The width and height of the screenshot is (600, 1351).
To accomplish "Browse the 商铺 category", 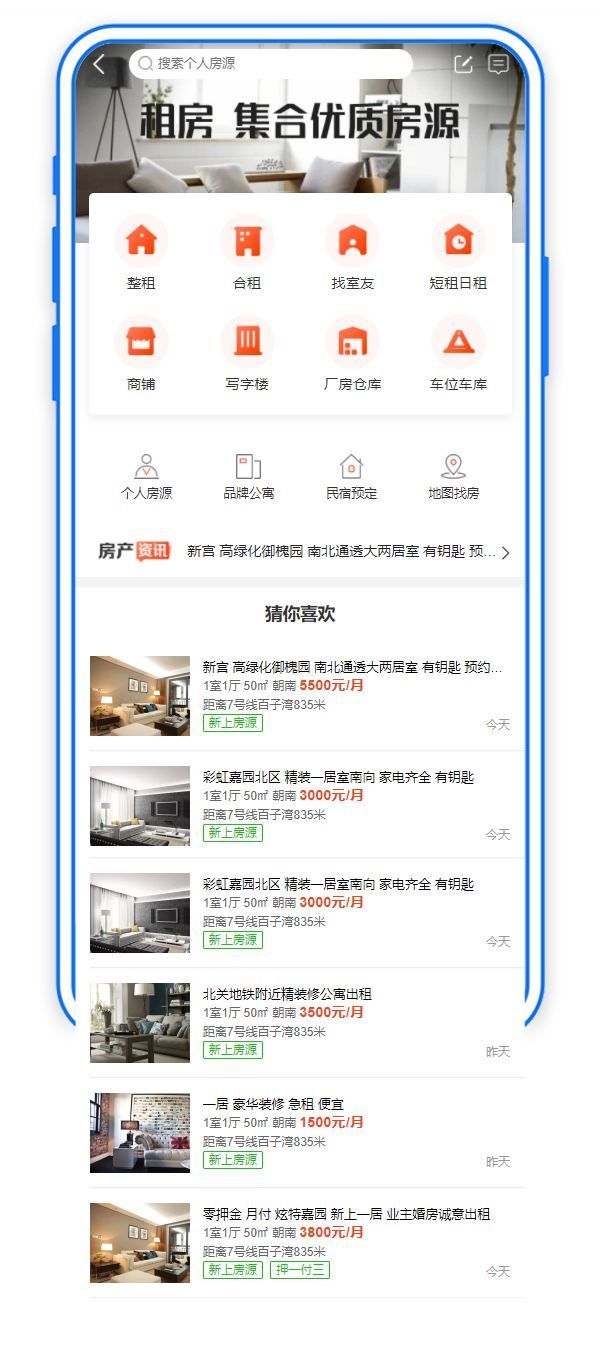I will pyautogui.click(x=141, y=353).
